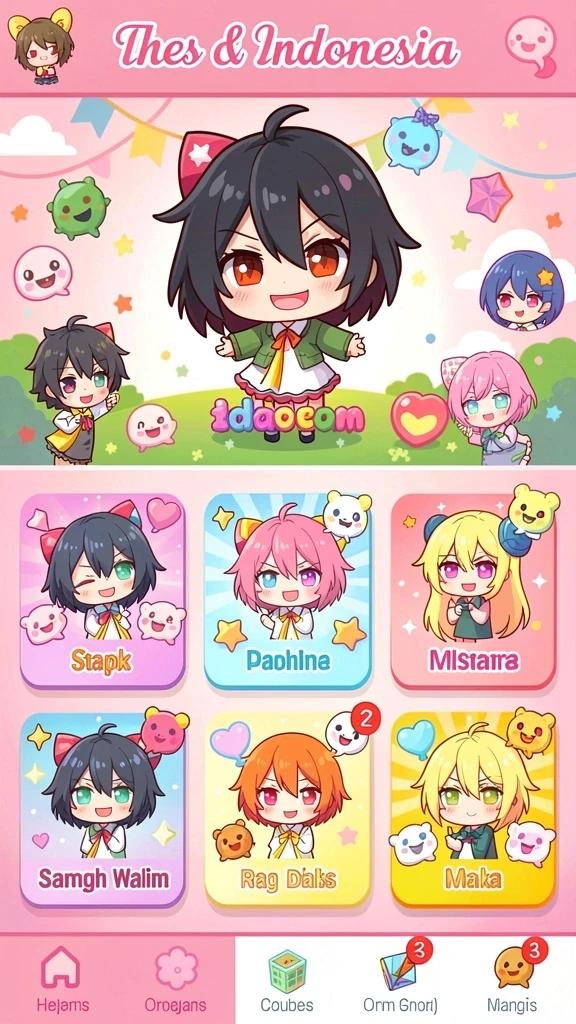Open the profile avatar in the header
The image size is (576, 1024).
point(39,42)
